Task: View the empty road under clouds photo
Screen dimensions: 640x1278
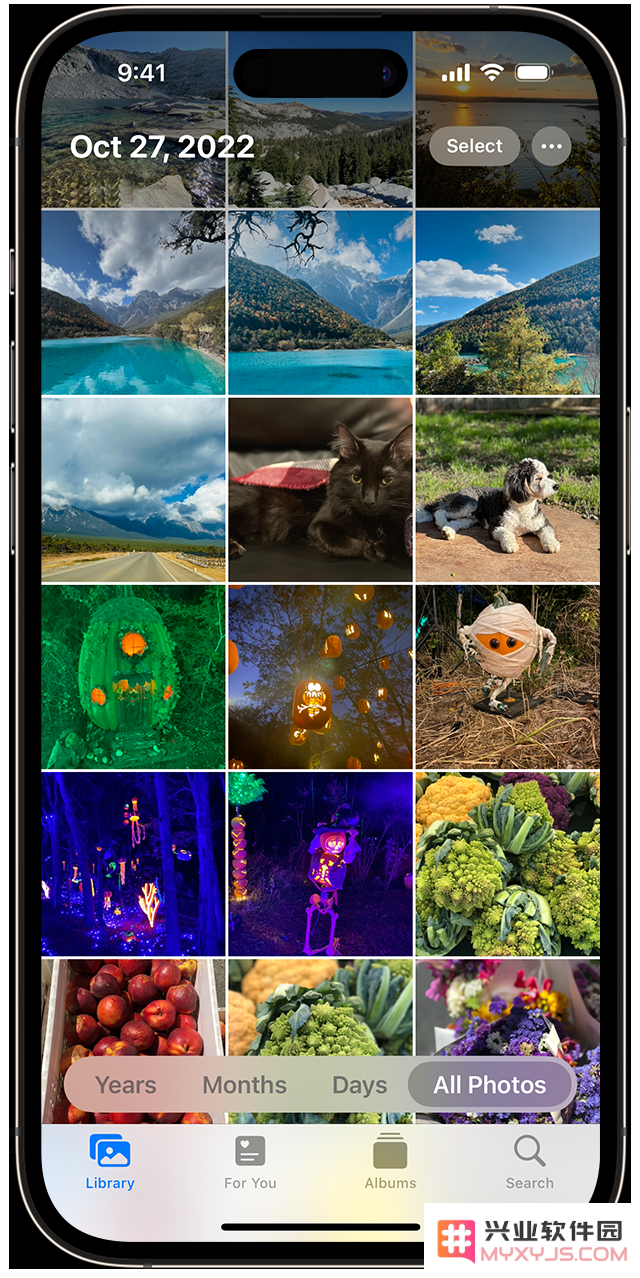Action: 133,490
